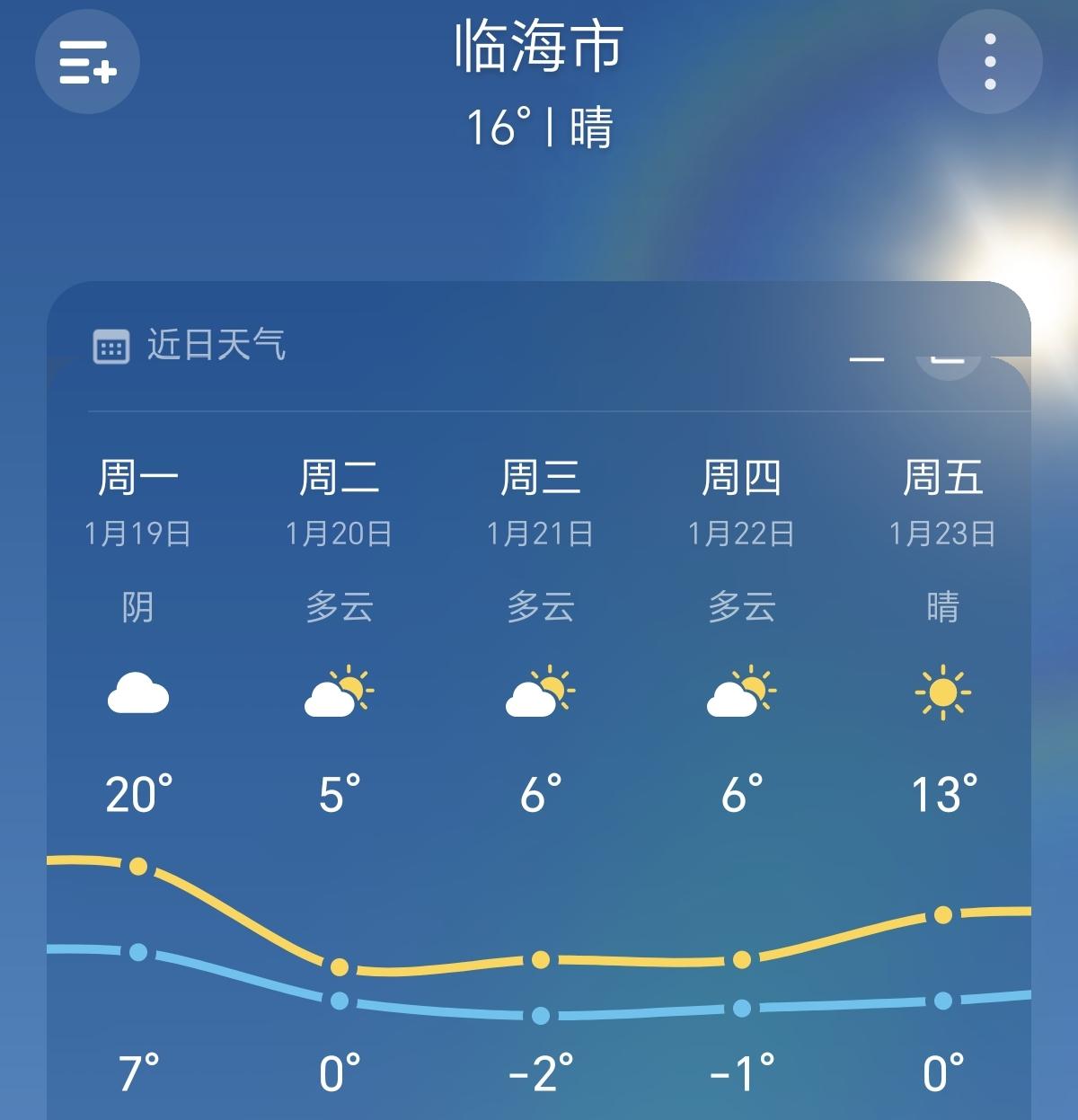Open the three-dot options menu
The width and height of the screenshot is (1078, 1120).
pos(990,61)
